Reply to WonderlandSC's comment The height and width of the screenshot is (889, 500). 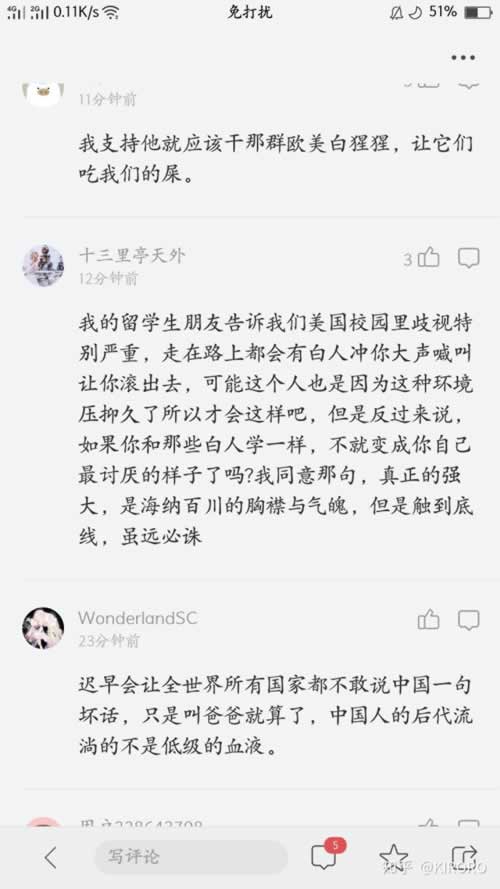pos(468,620)
